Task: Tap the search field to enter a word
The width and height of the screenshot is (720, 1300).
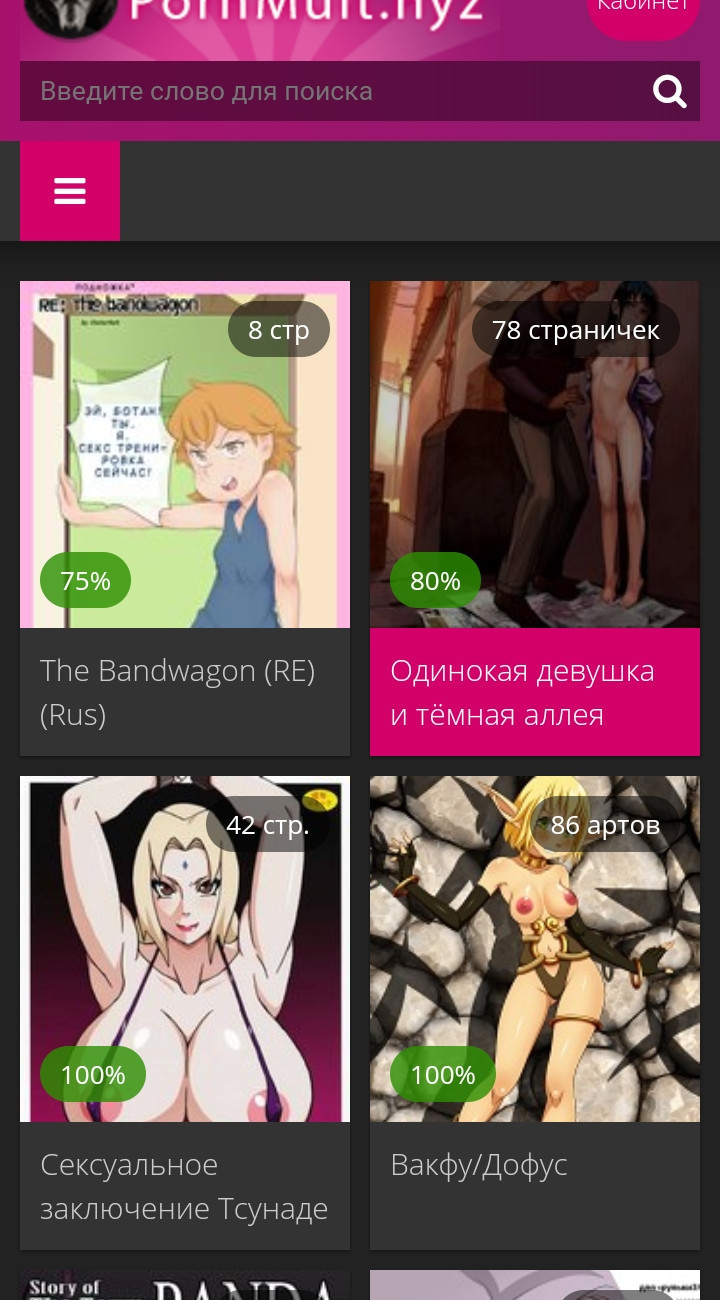Action: click(x=330, y=92)
